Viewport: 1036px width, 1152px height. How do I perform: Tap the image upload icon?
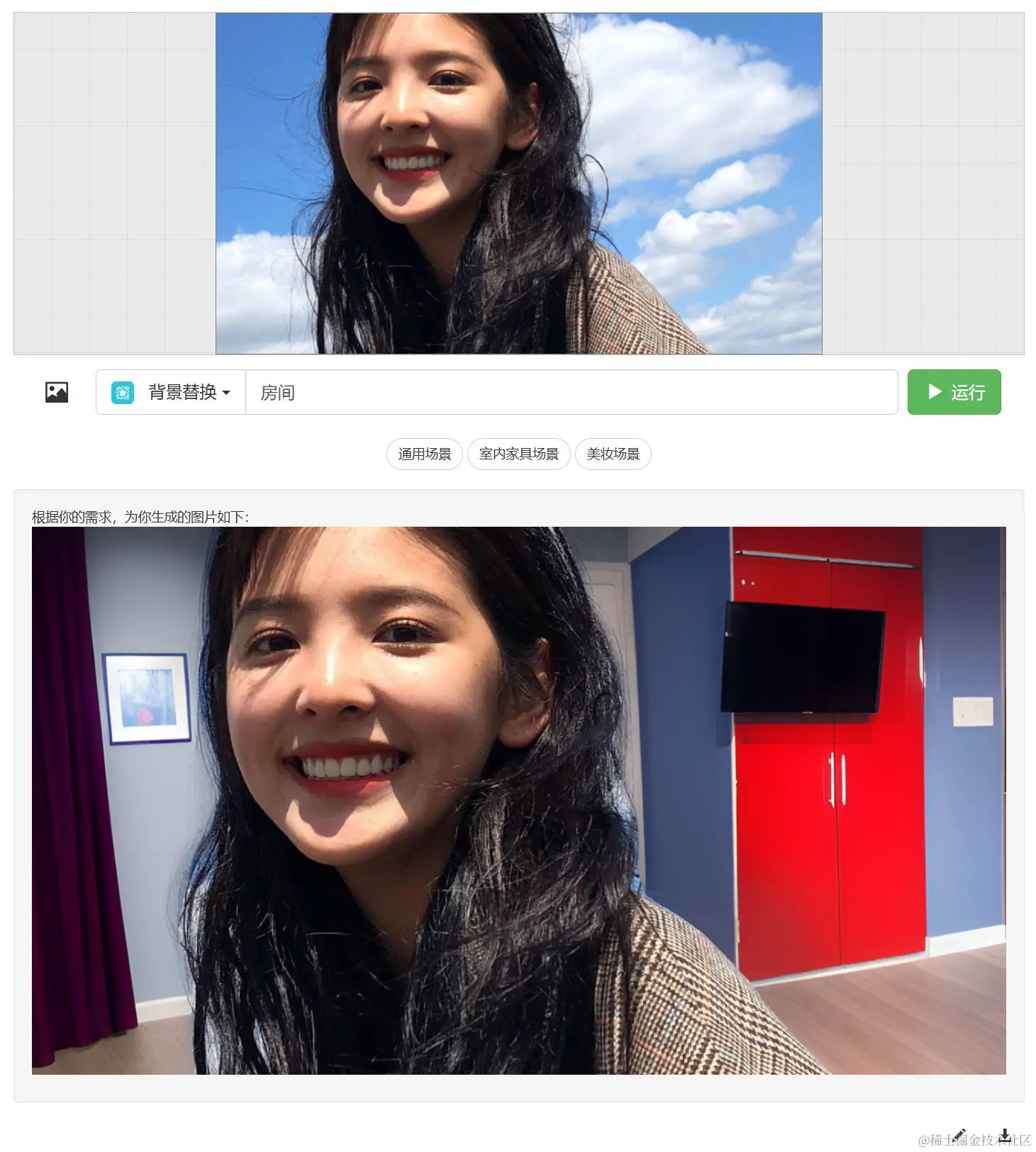(x=57, y=392)
